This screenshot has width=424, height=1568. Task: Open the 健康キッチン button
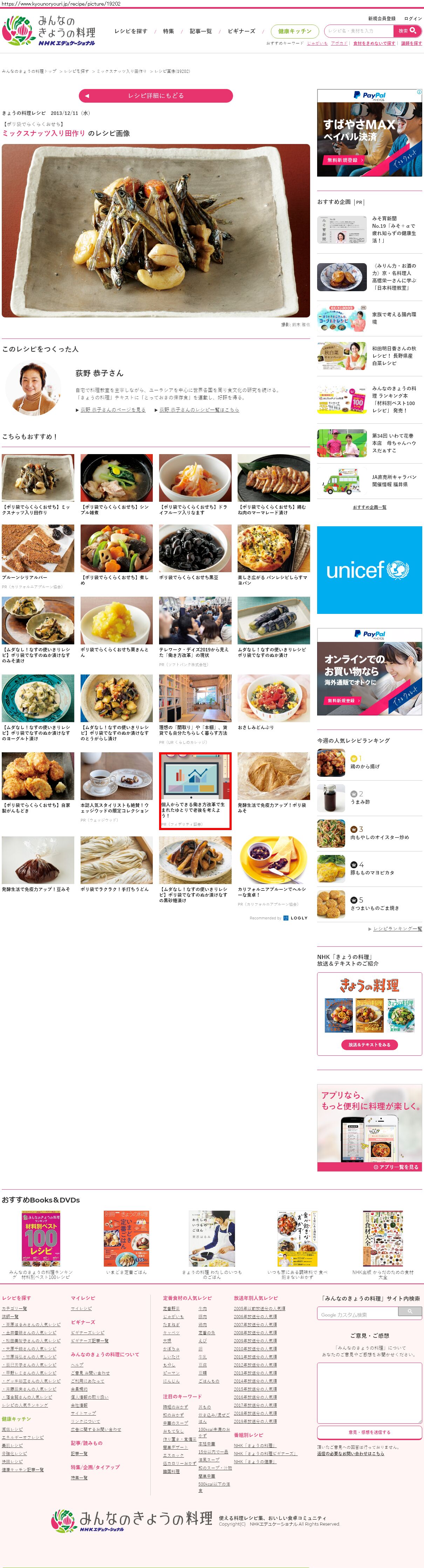pos(294,31)
